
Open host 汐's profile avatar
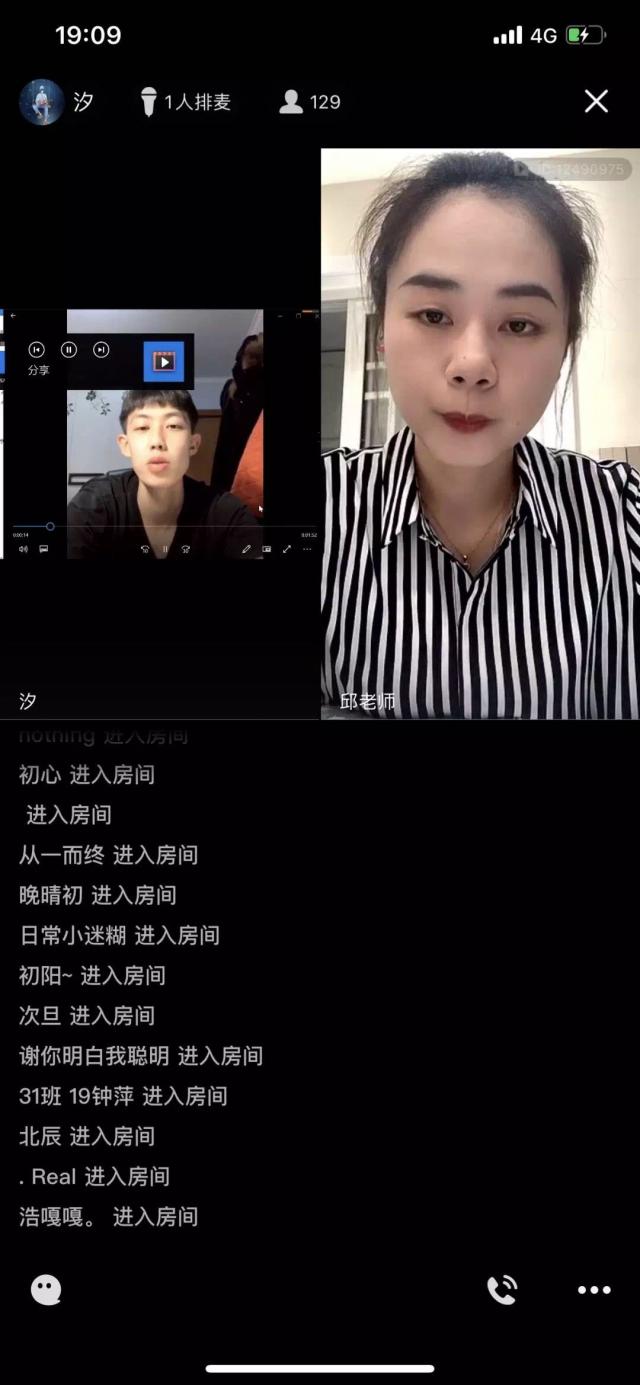click(x=42, y=102)
